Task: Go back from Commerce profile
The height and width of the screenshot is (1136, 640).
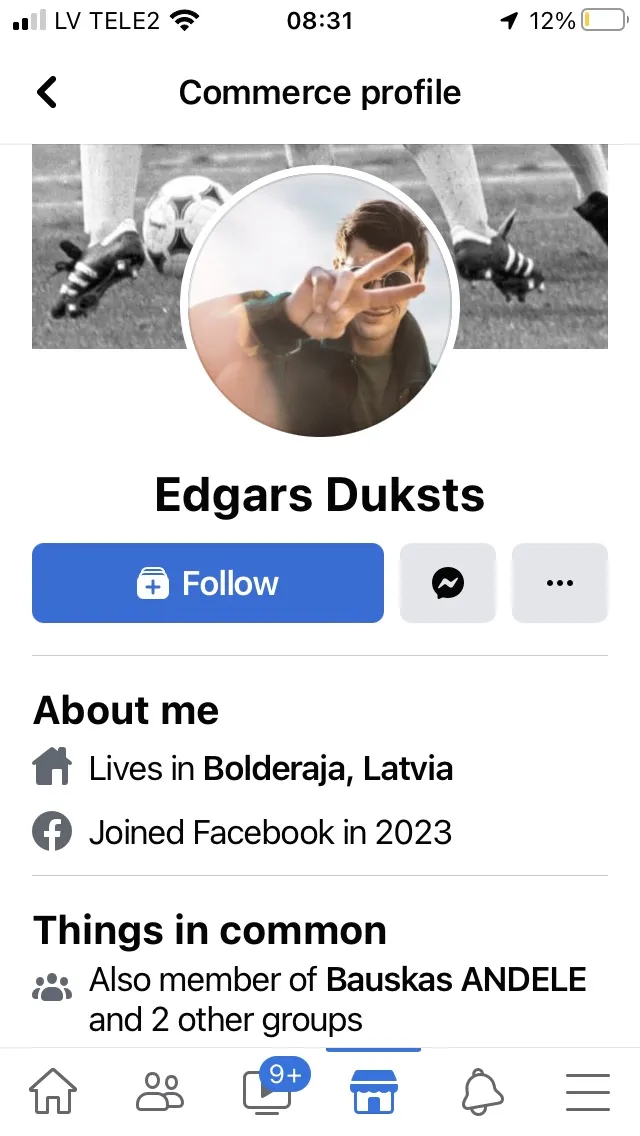Action: (47, 92)
